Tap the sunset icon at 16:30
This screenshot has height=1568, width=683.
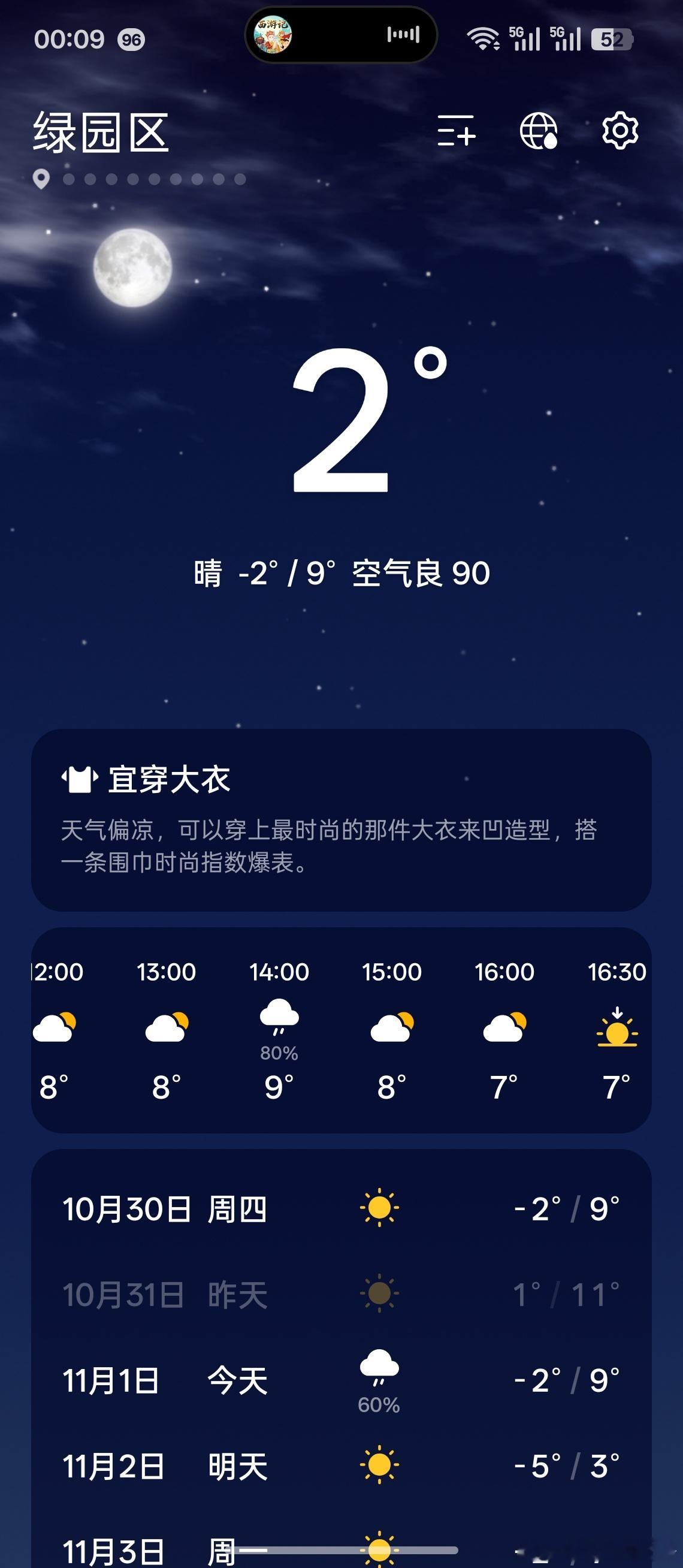click(x=617, y=1027)
